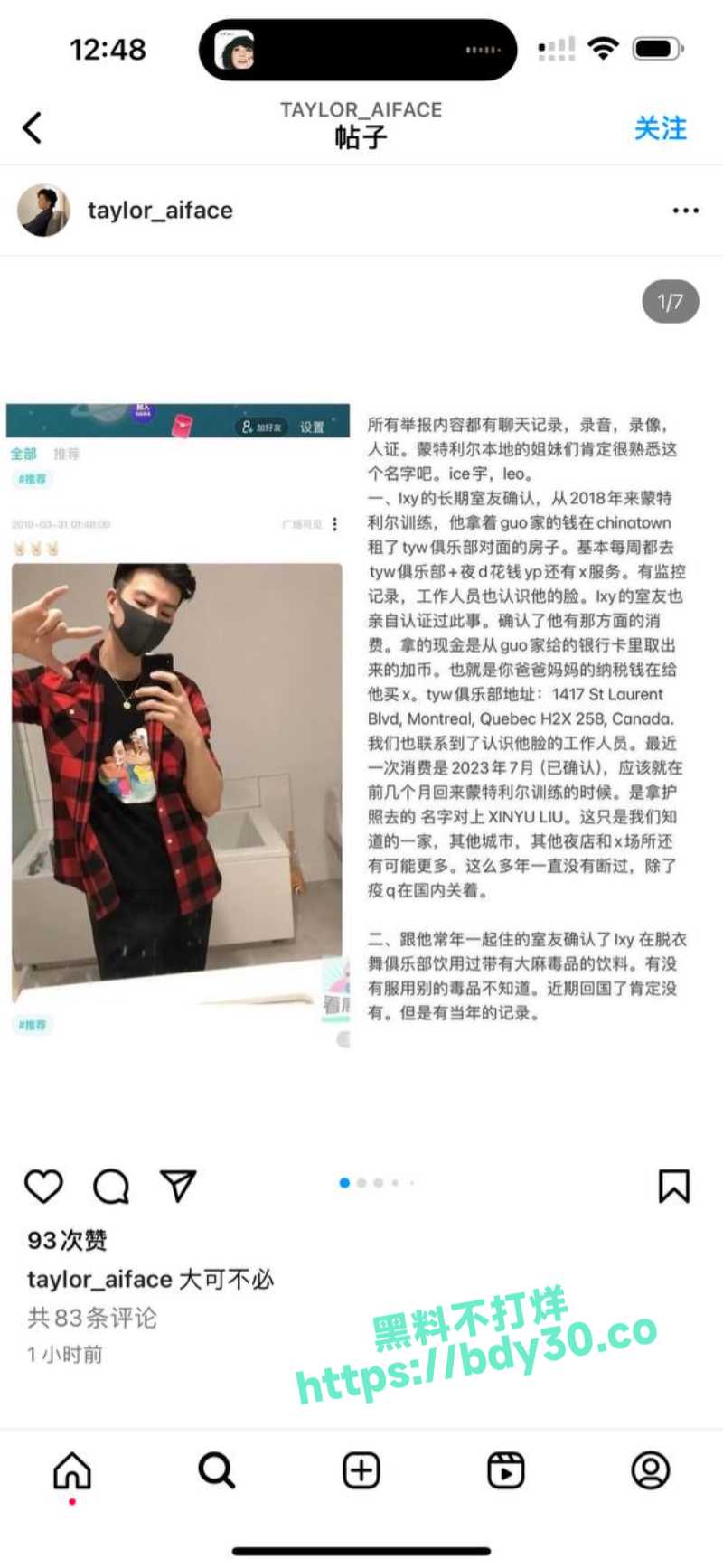Open the Home tab

pos(72,1470)
